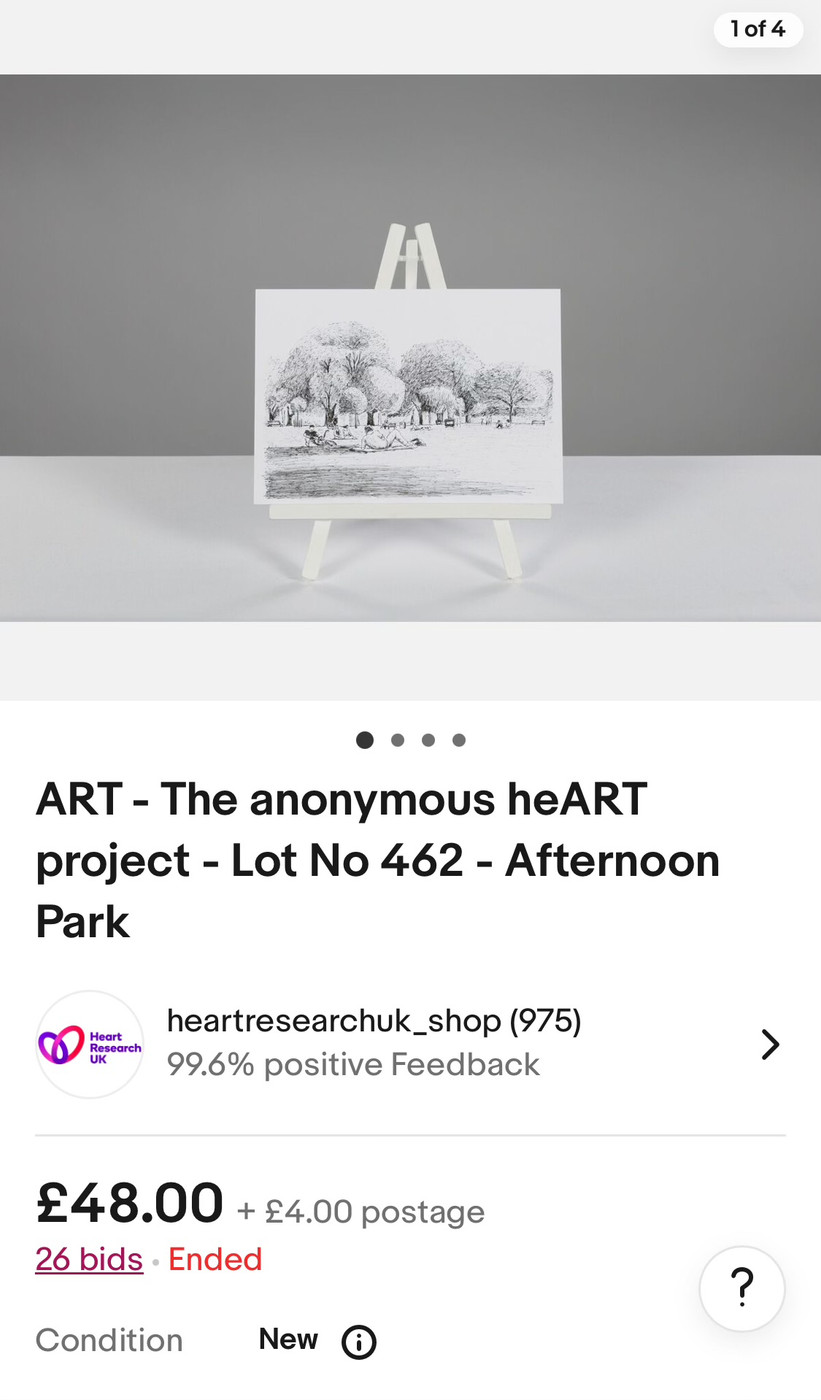View the 26 bids history

(89, 1259)
